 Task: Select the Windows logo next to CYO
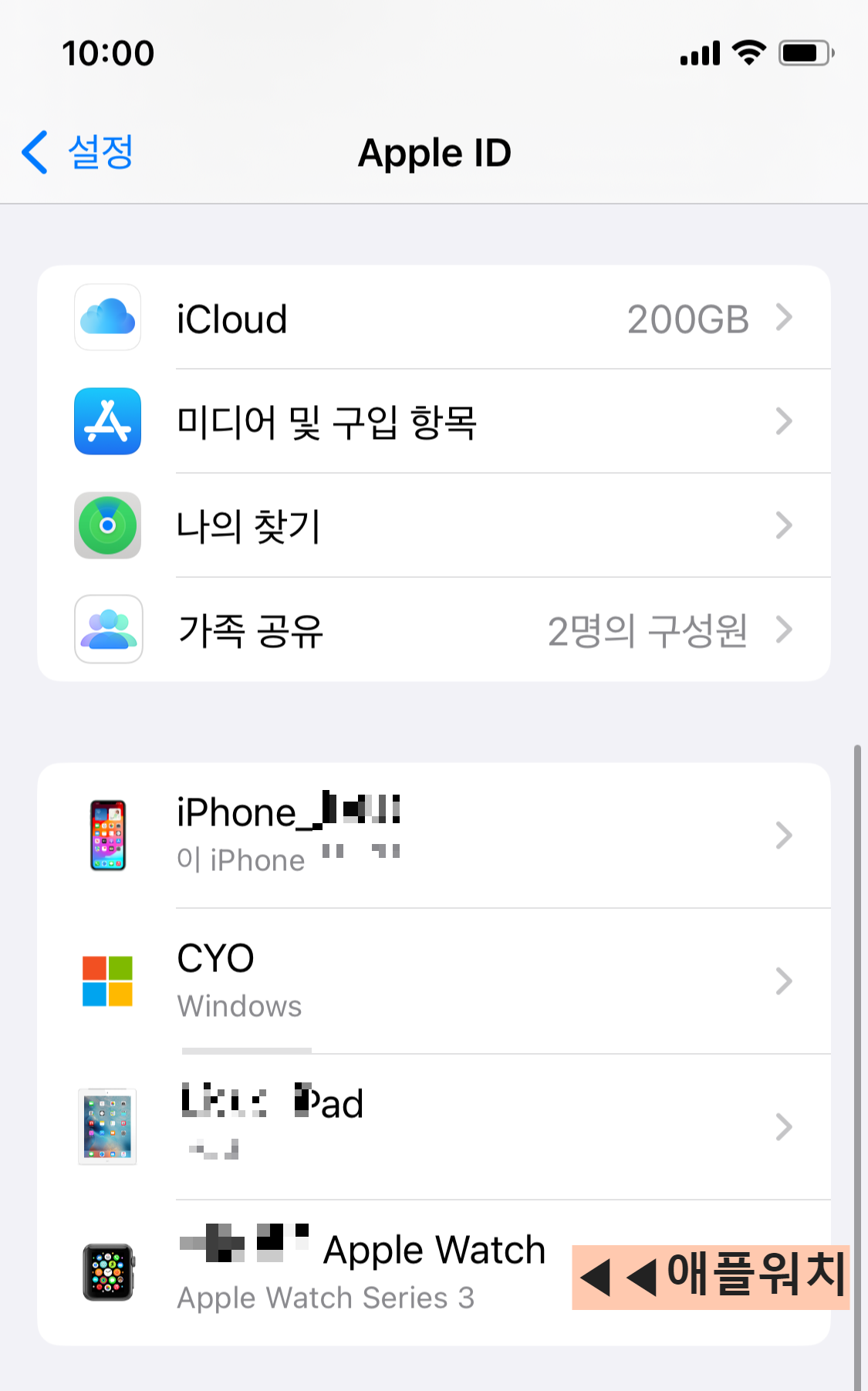coord(107,981)
